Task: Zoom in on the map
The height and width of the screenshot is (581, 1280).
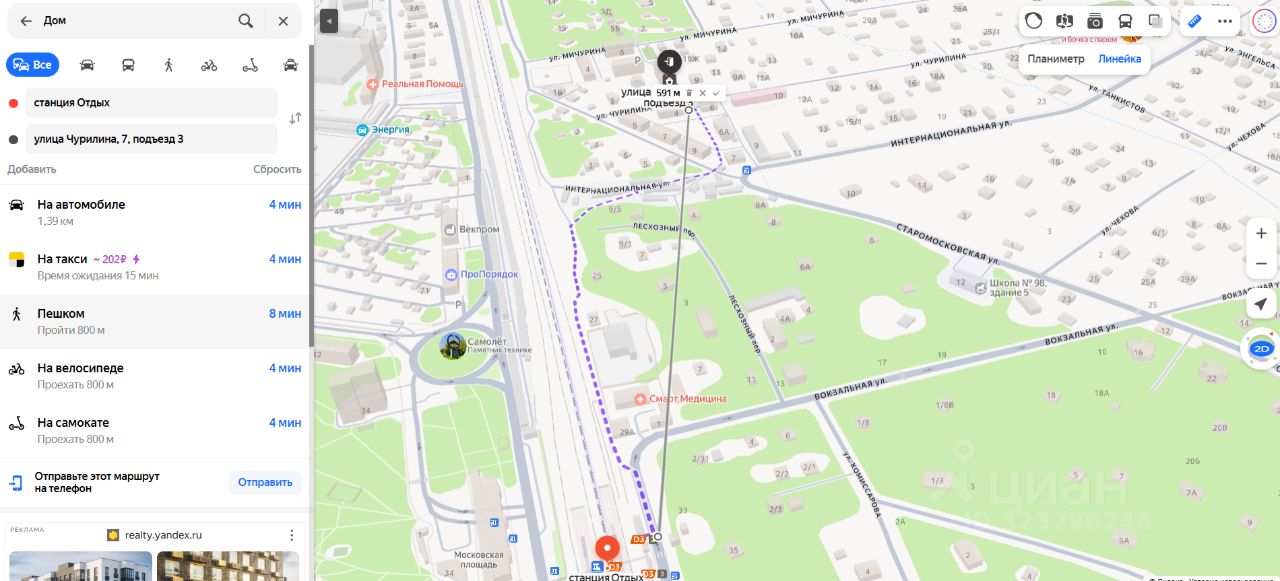Action: coord(1261,233)
